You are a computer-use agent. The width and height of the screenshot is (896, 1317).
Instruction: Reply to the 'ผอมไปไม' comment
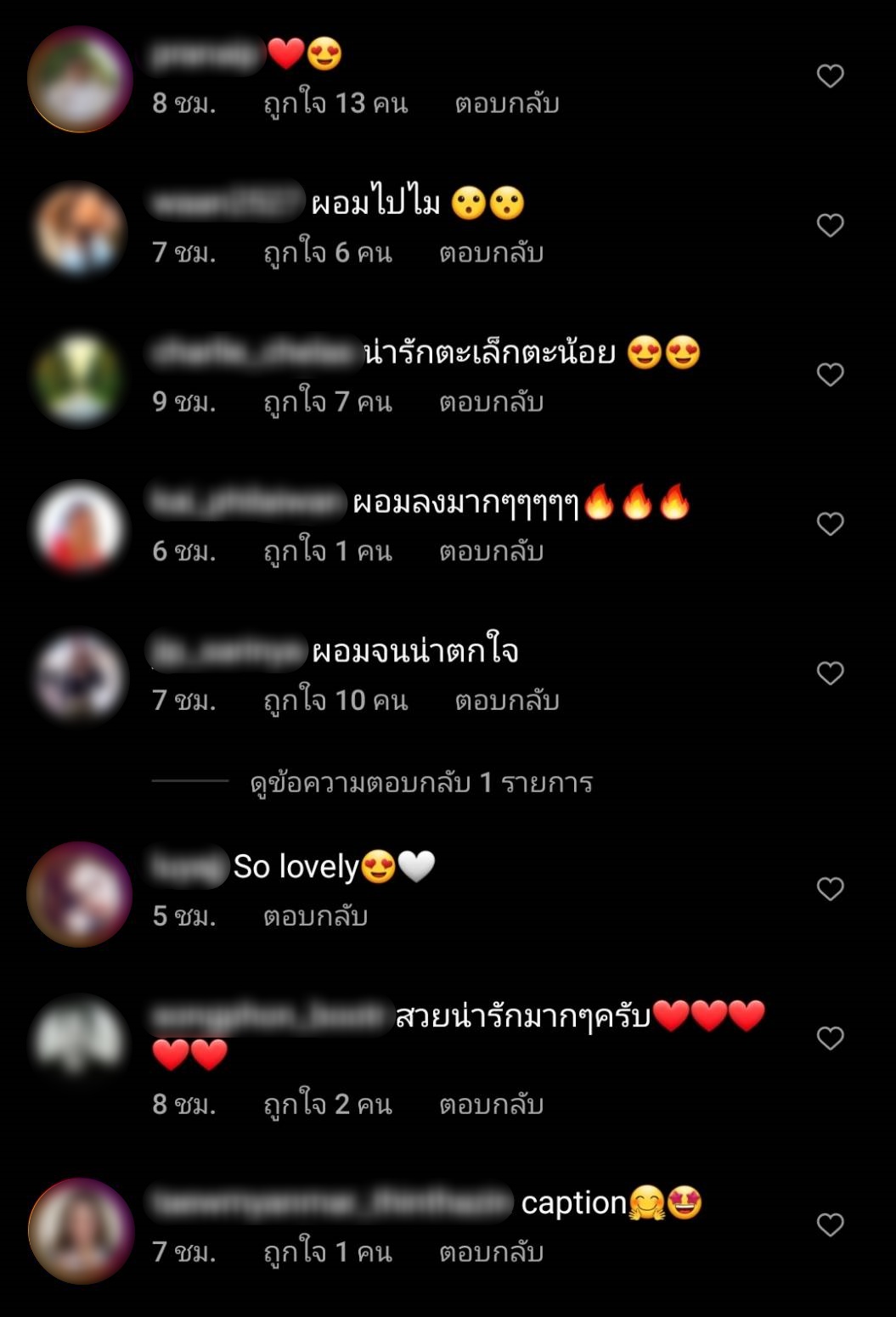pos(491,253)
